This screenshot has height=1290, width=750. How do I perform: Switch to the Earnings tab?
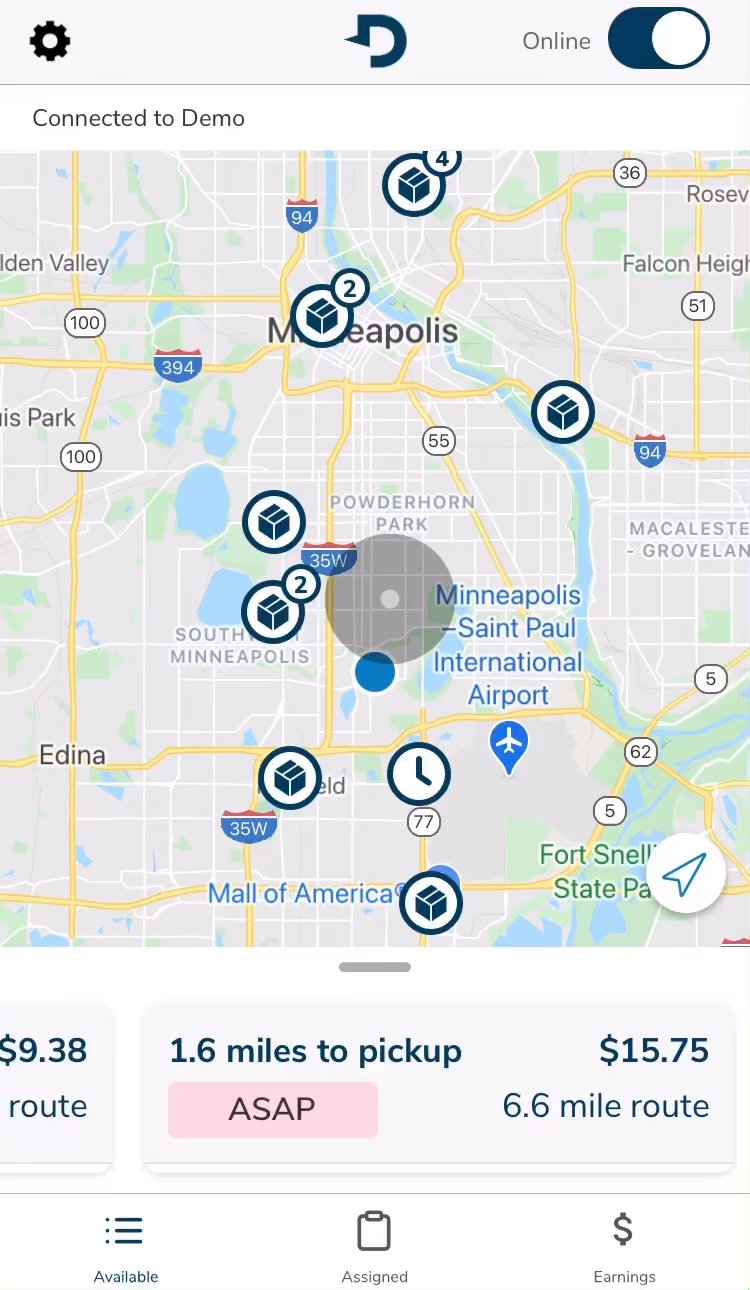(623, 1246)
